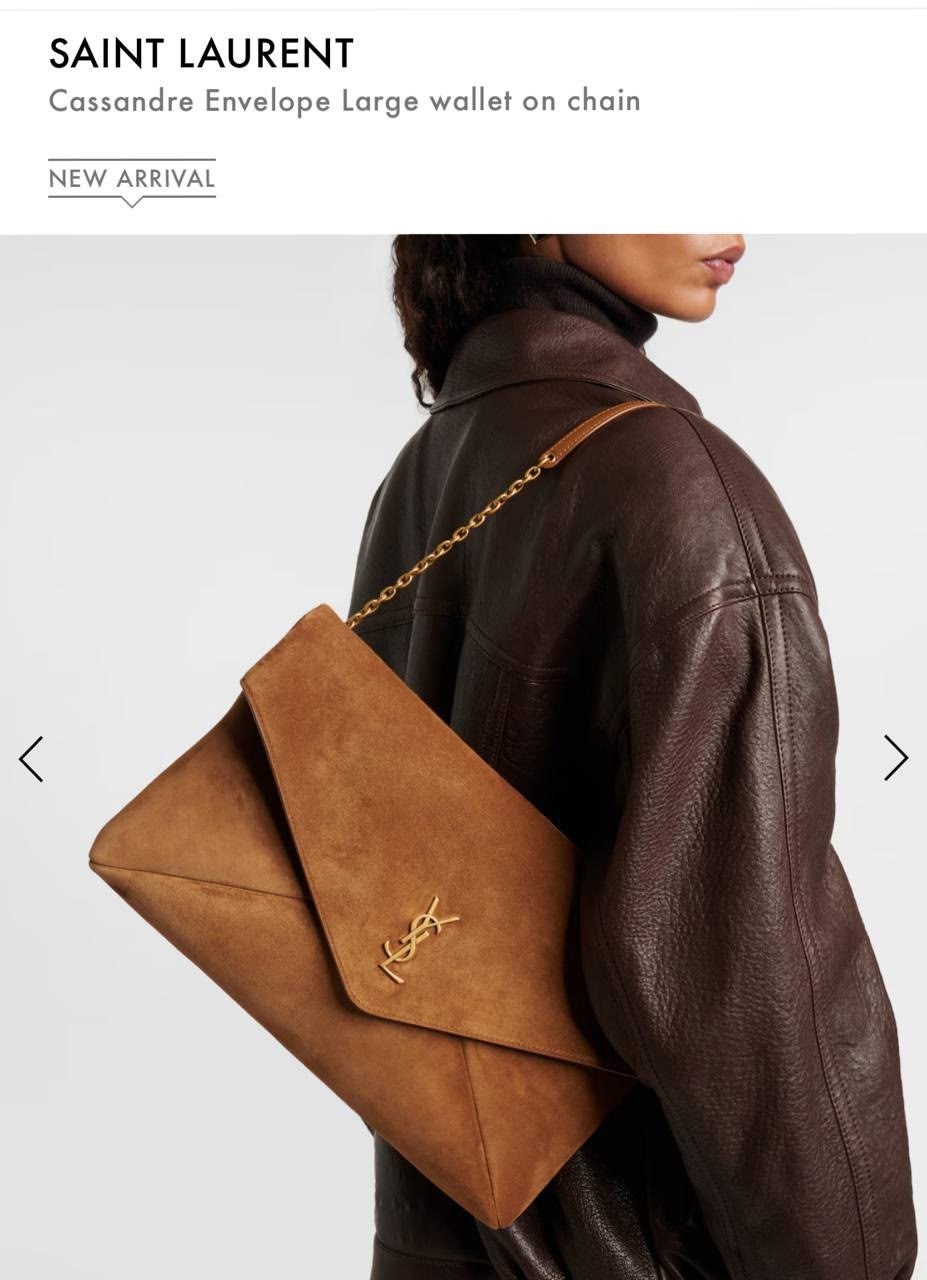Screen dimensions: 927x1280
Task: Go to the previous product image
Action: coord(31,759)
